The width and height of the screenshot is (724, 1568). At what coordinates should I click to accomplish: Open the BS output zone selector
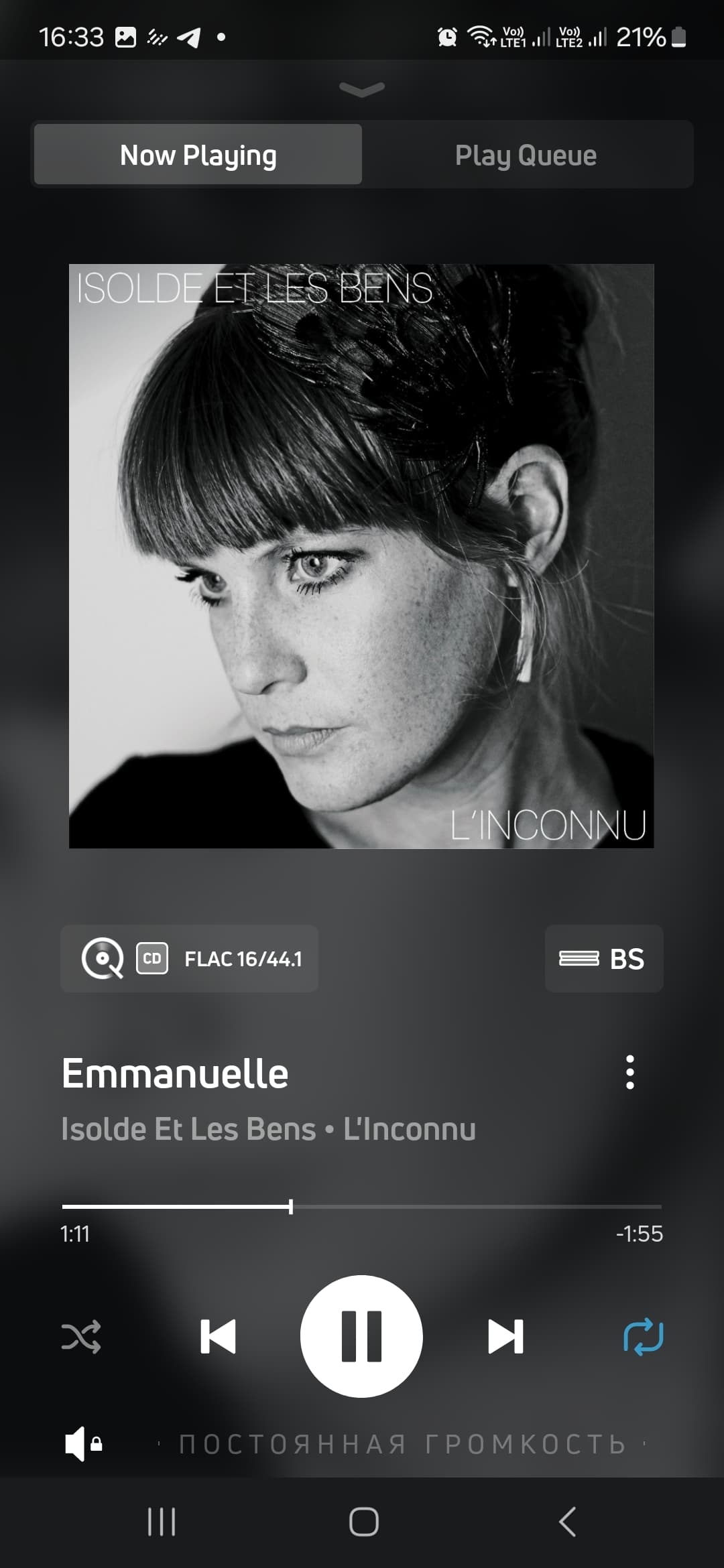coord(604,958)
